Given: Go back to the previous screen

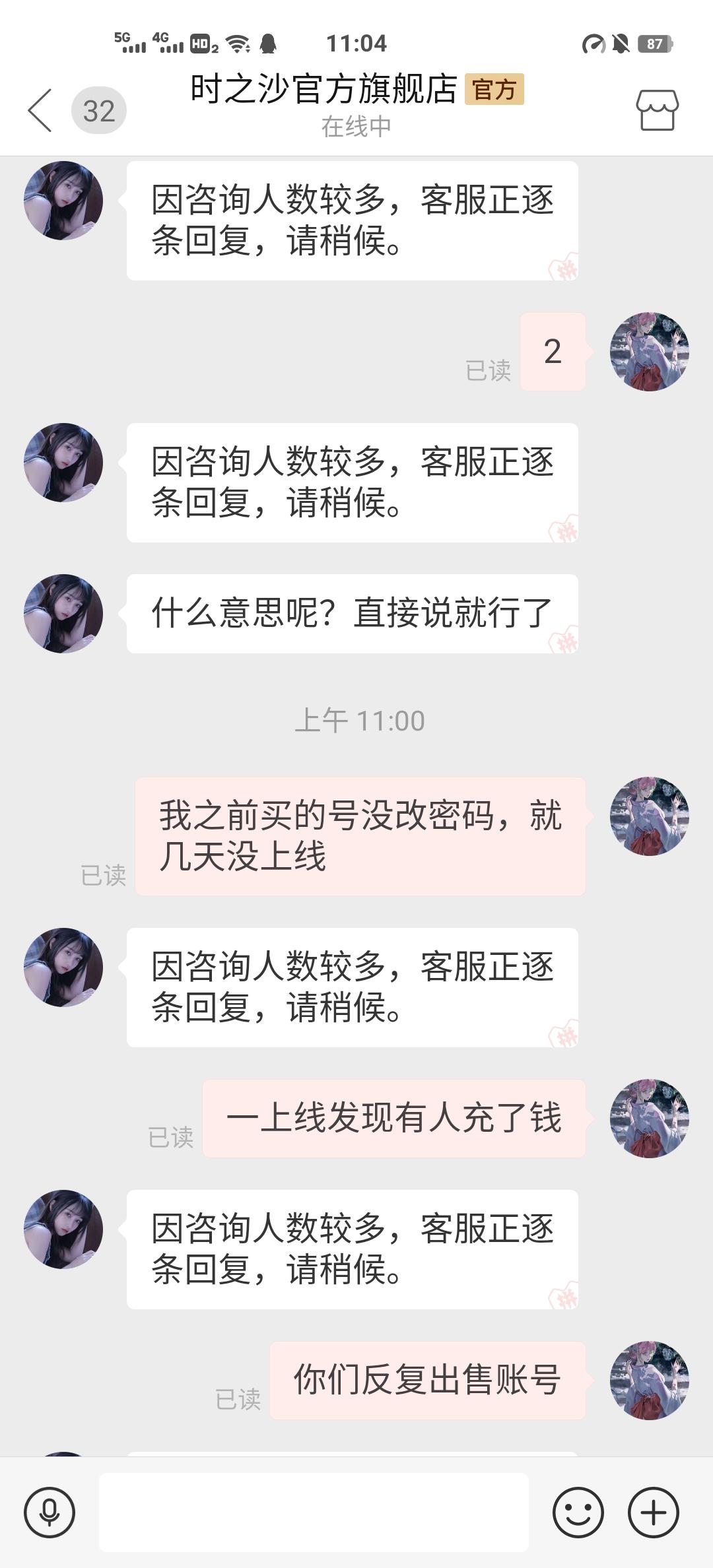Looking at the screenshot, I should [41, 110].
